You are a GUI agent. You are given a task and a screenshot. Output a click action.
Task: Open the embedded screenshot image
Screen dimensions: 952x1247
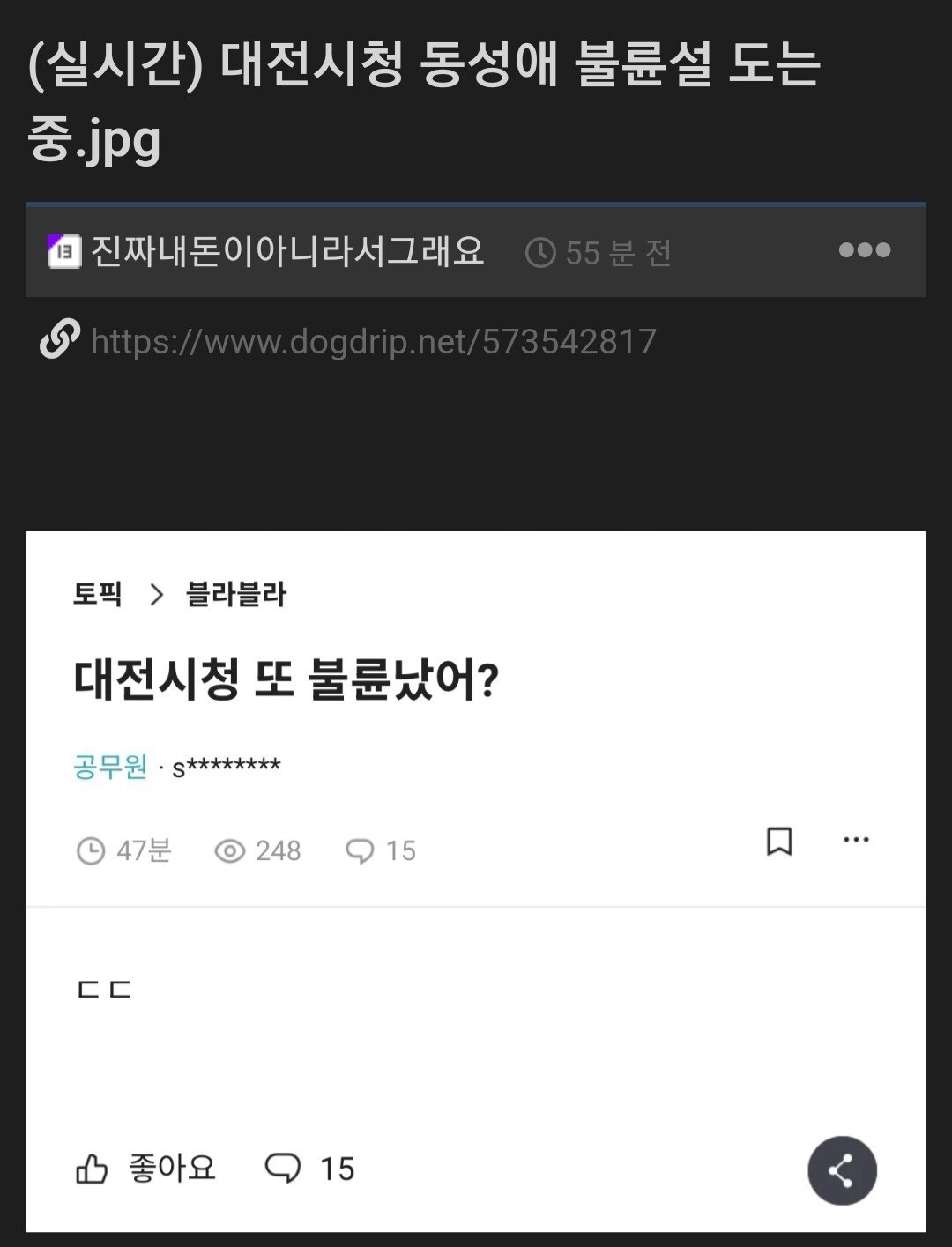pyautogui.click(x=476, y=881)
